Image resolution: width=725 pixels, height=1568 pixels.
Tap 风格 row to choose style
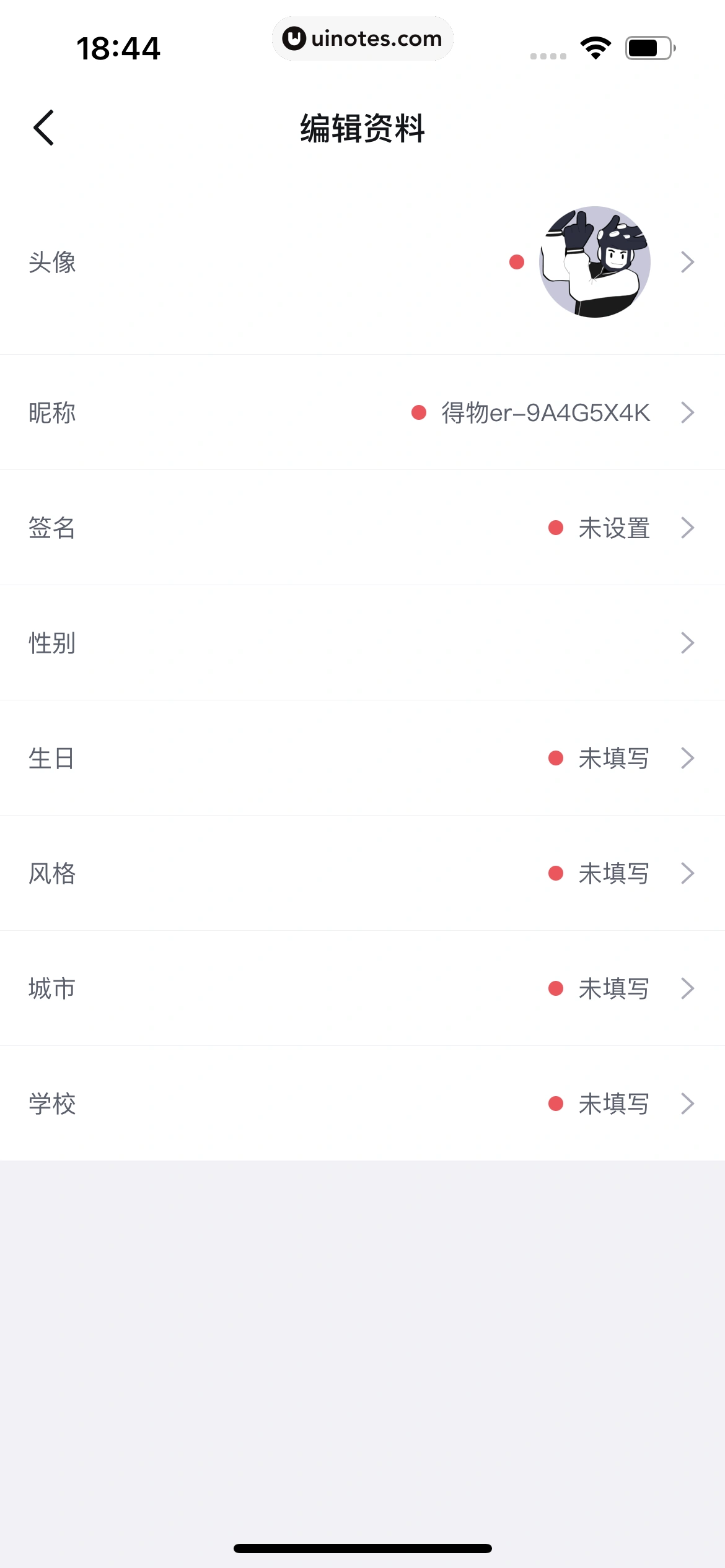tap(362, 873)
